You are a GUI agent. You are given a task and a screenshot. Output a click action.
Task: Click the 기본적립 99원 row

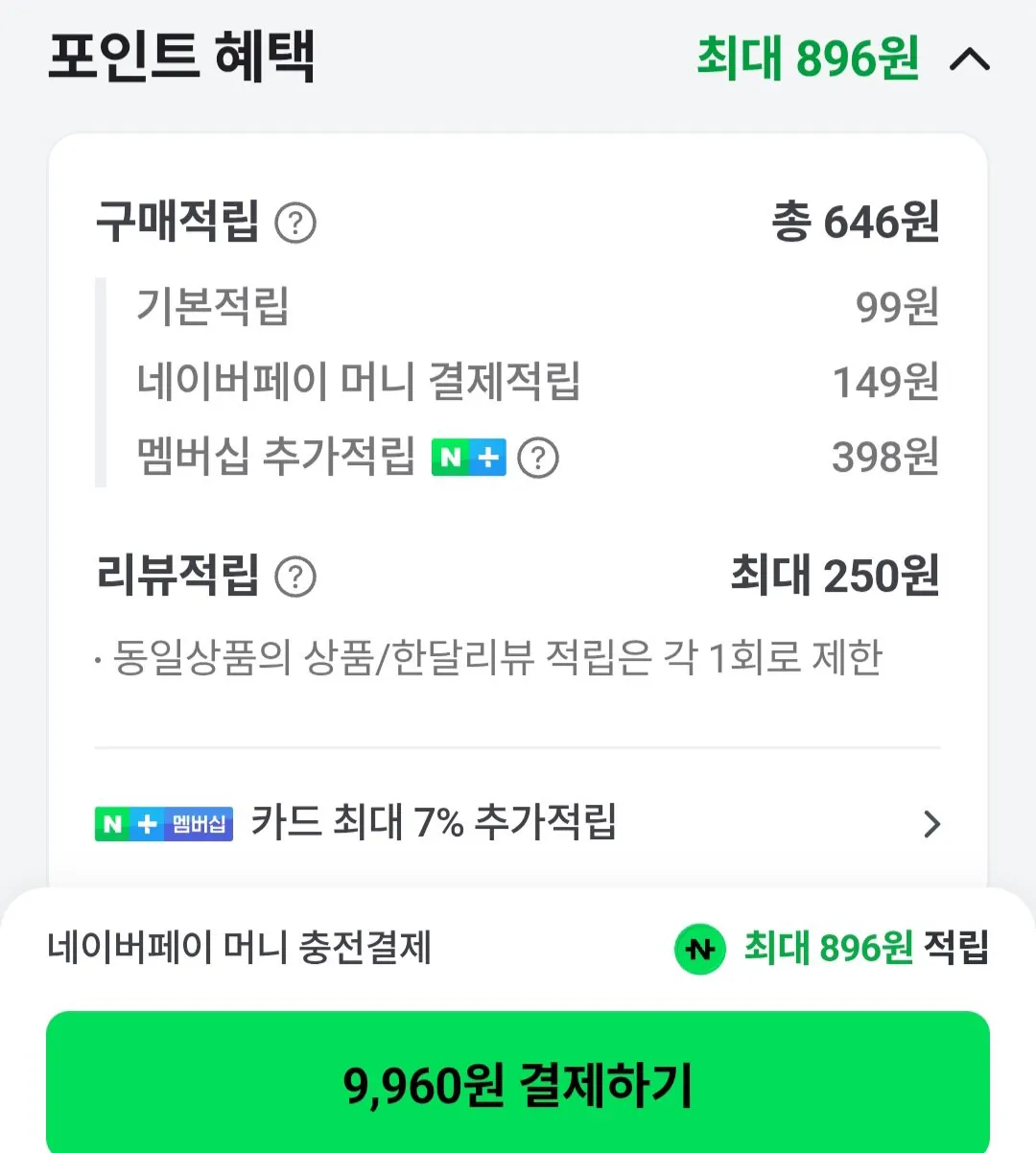[x=518, y=309]
